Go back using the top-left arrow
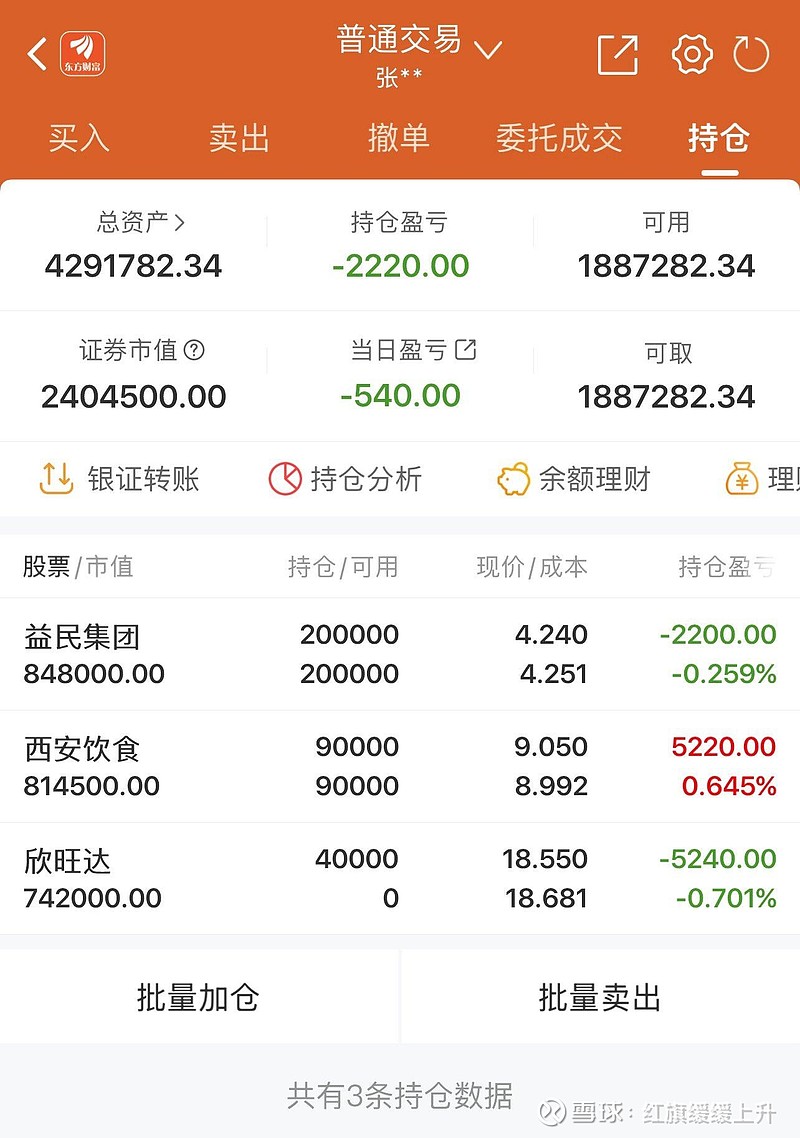800x1138 pixels. [x=37, y=54]
